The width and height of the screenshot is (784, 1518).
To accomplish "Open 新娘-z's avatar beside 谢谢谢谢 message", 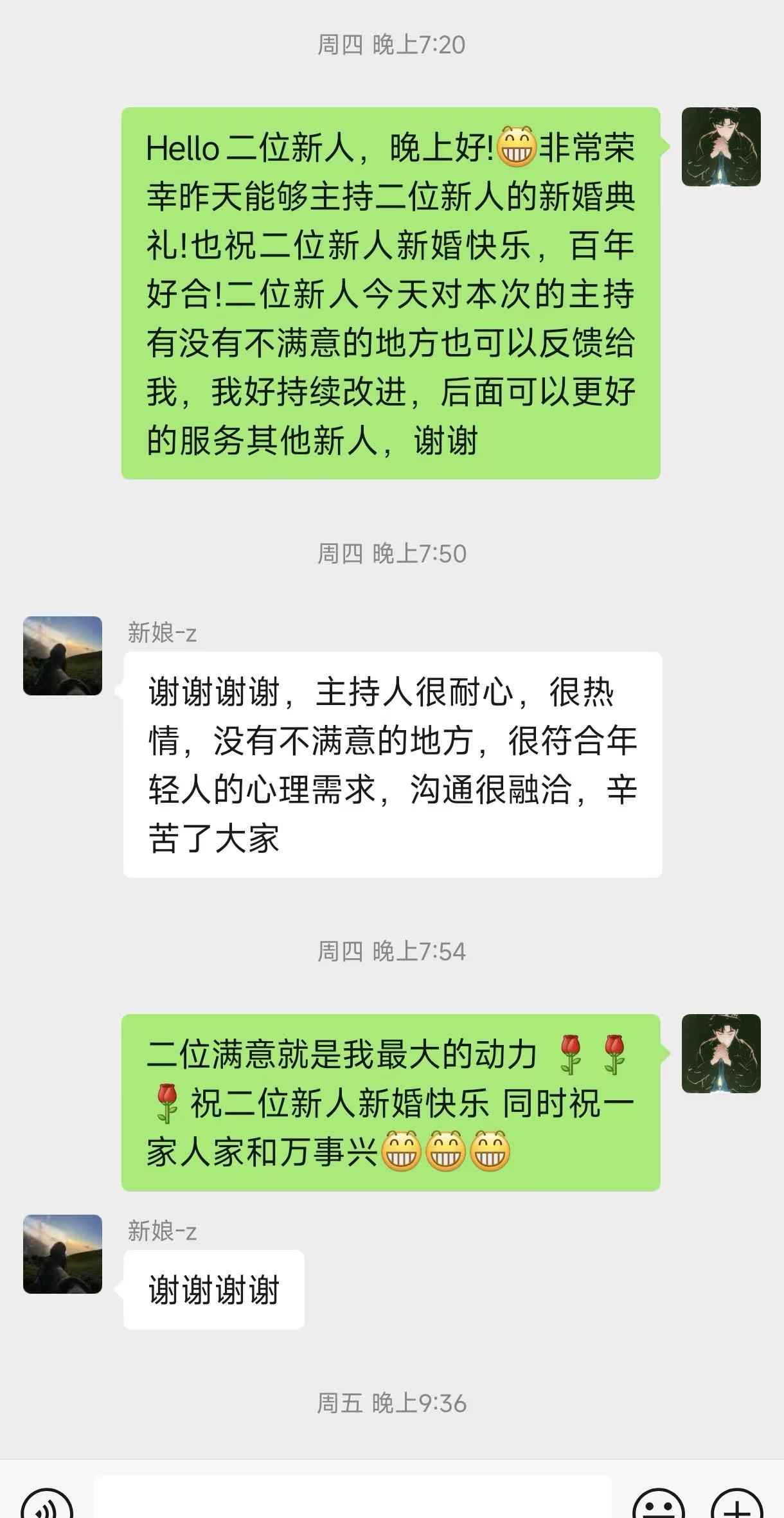I will (x=62, y=1254).
